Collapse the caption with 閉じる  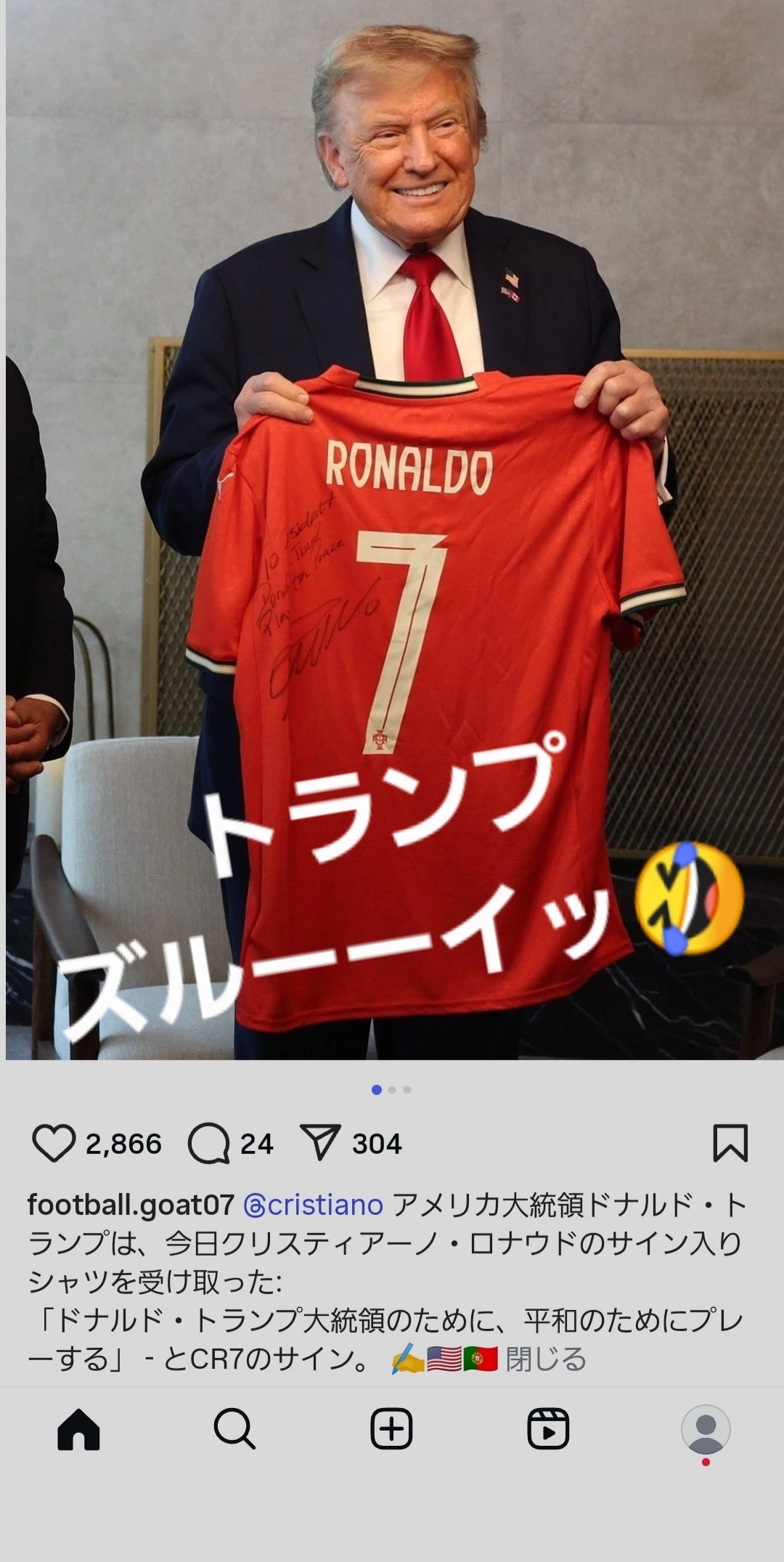(546, 1359)
